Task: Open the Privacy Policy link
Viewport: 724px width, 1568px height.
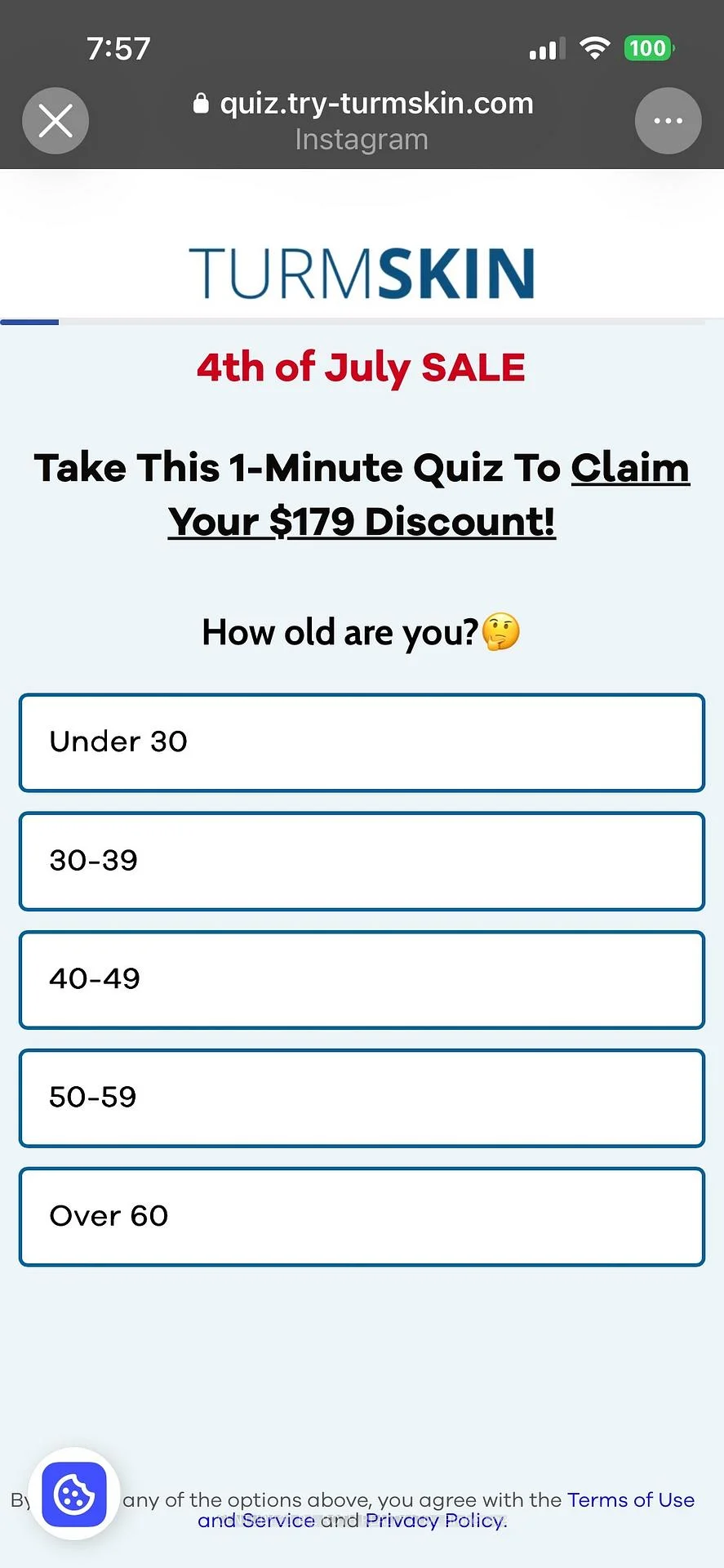Action: click(x=434, y=1521)
